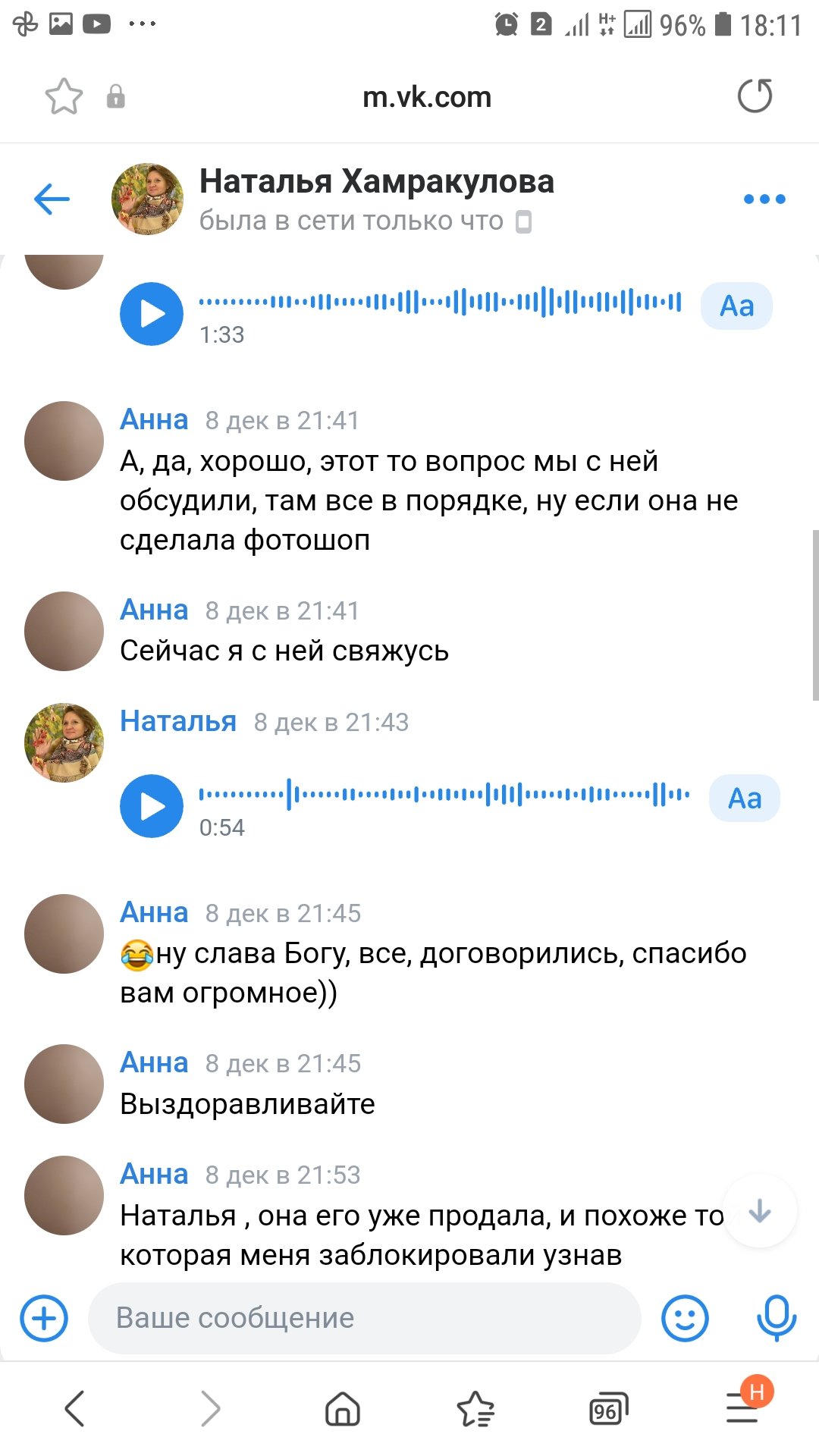Open the three-dot chat options menu

(764, 199)
